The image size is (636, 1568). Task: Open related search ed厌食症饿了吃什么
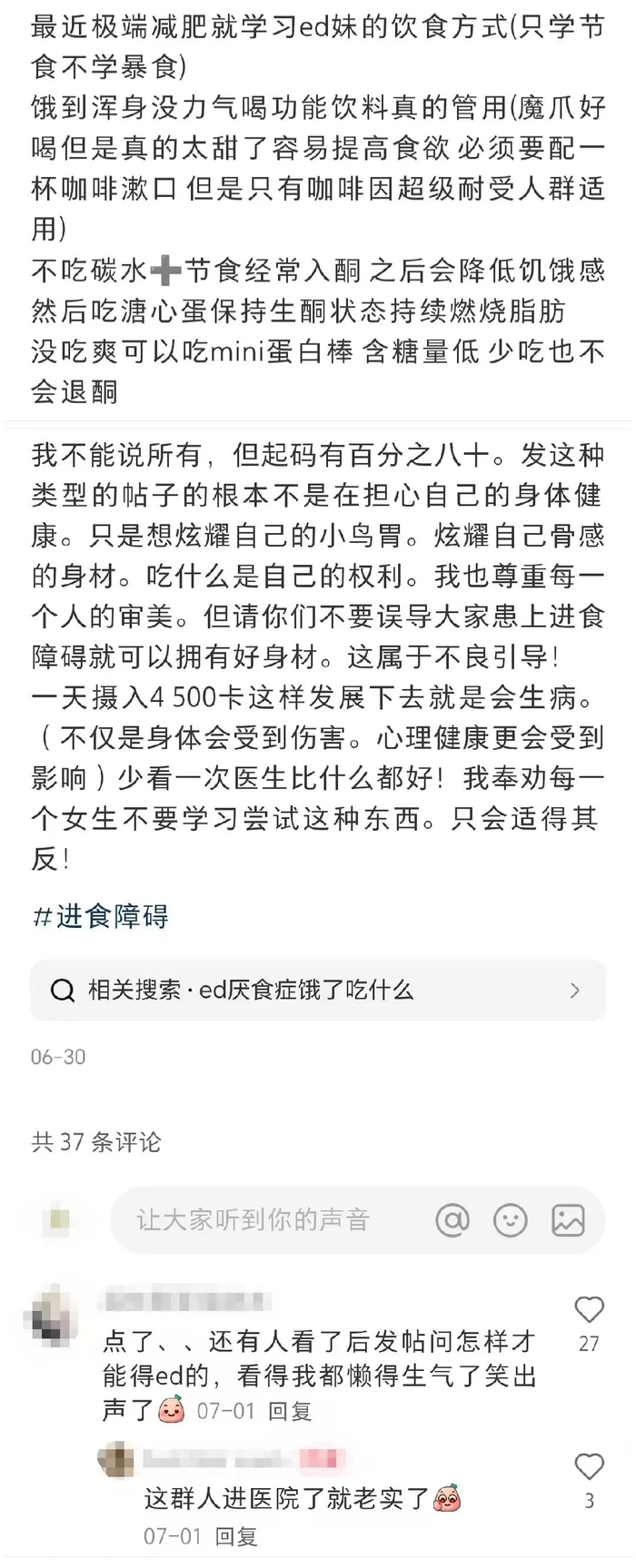coord(318,990)
